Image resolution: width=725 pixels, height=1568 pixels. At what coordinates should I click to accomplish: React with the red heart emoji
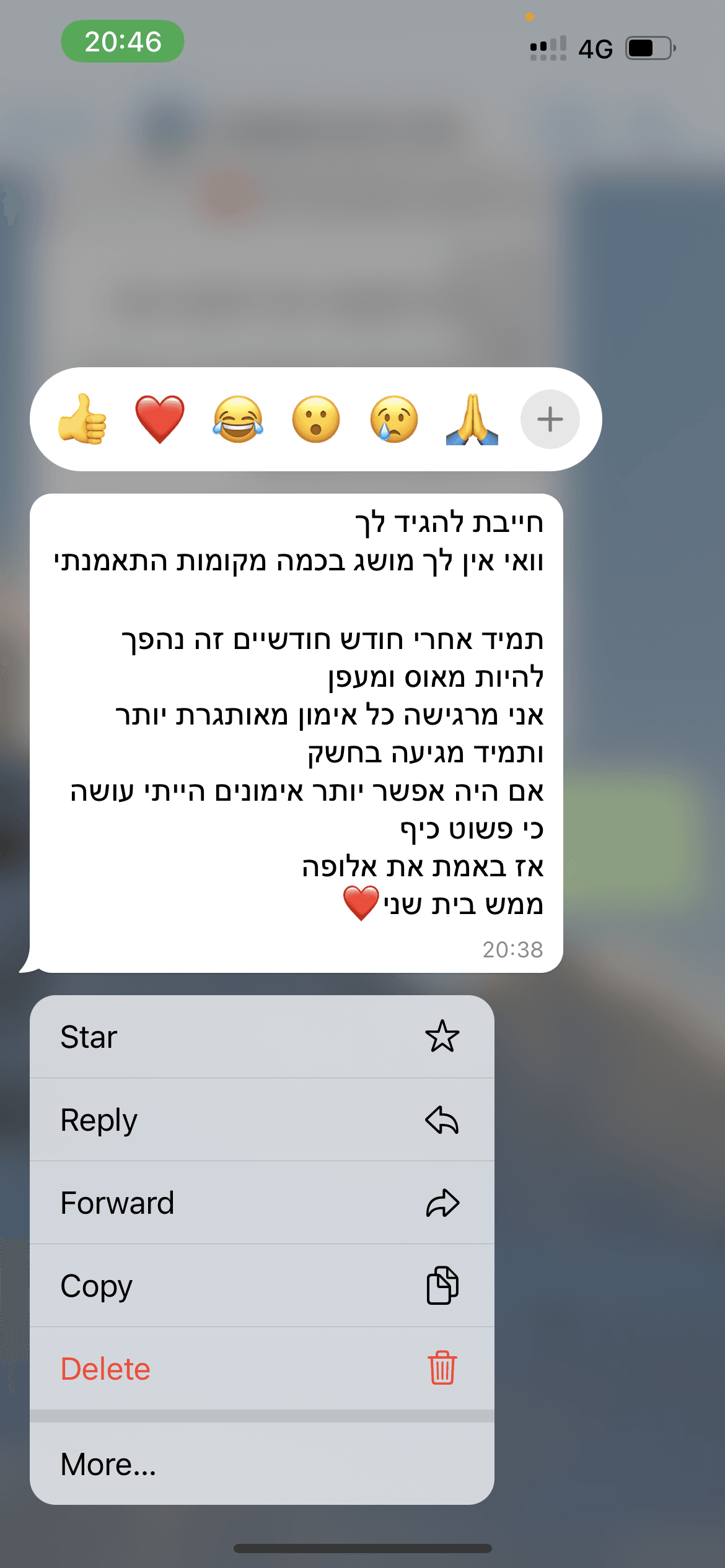pos(160,419)
